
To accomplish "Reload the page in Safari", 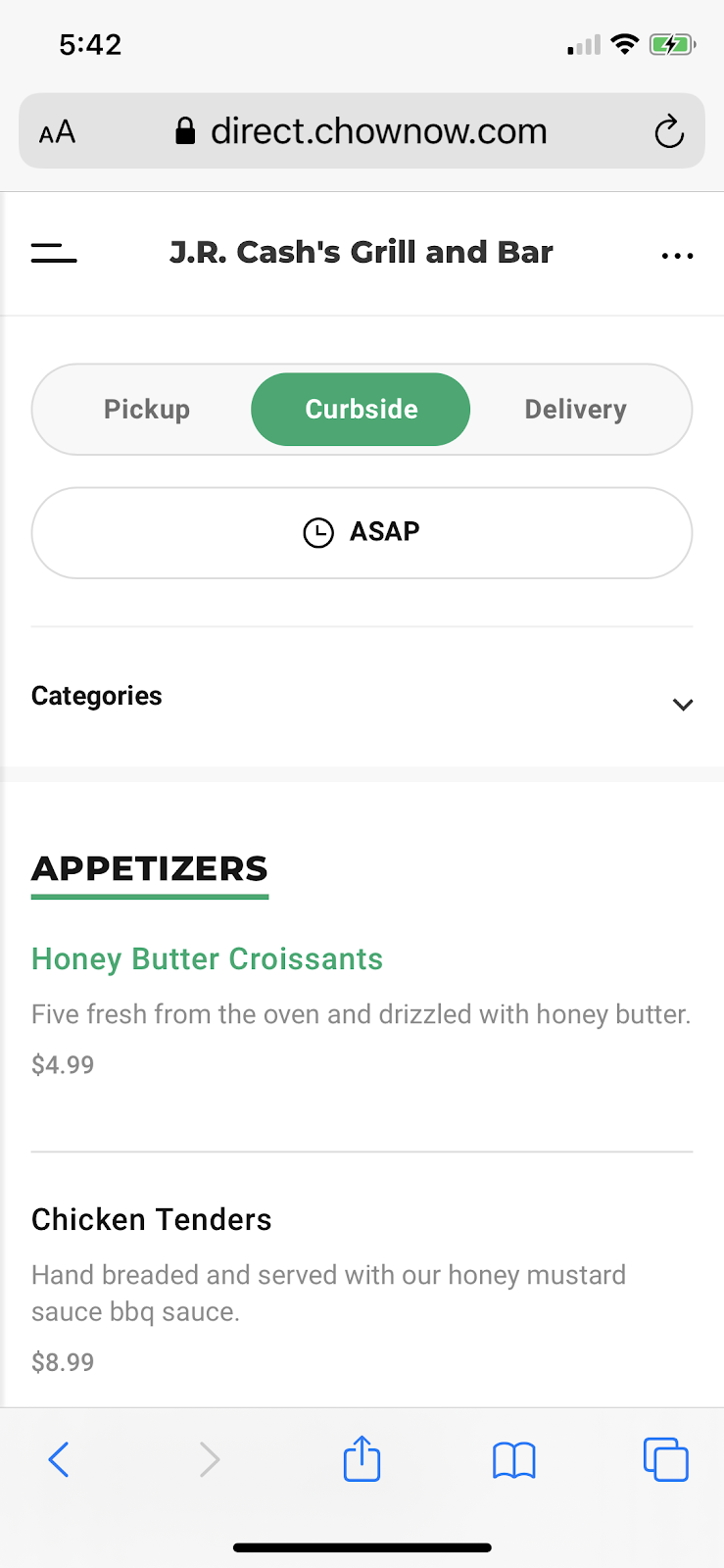I will pos(669,131).
